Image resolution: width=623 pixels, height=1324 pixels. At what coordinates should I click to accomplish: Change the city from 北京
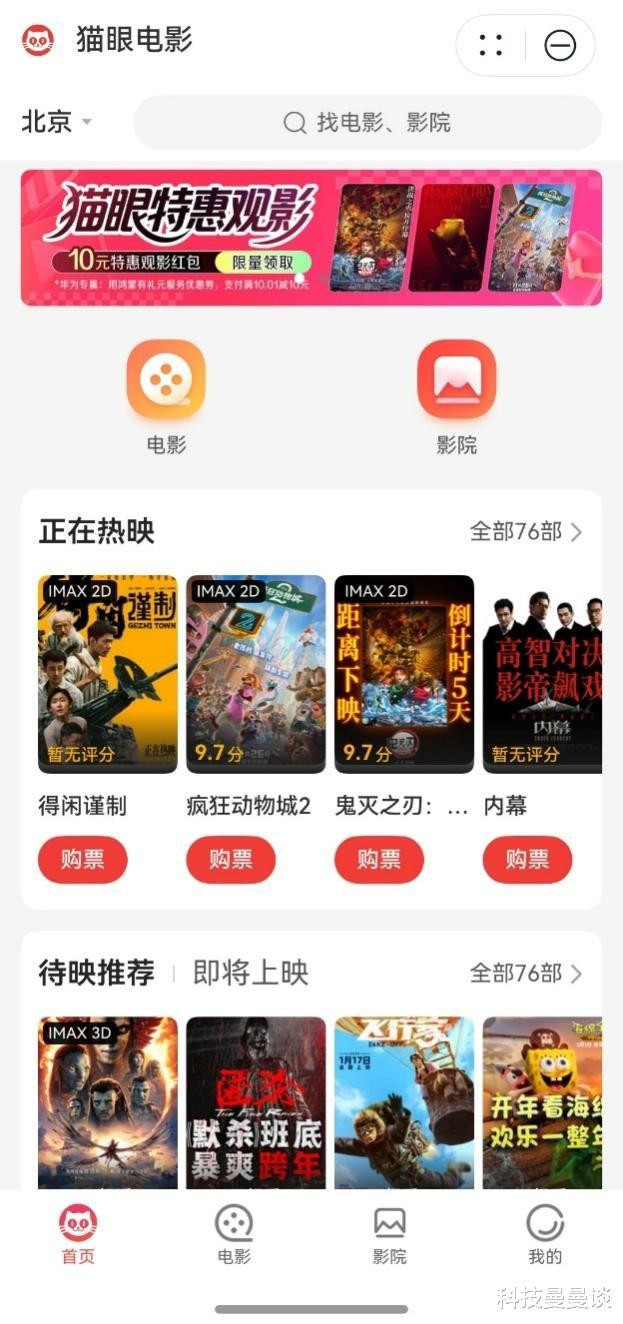pos(57,122)
